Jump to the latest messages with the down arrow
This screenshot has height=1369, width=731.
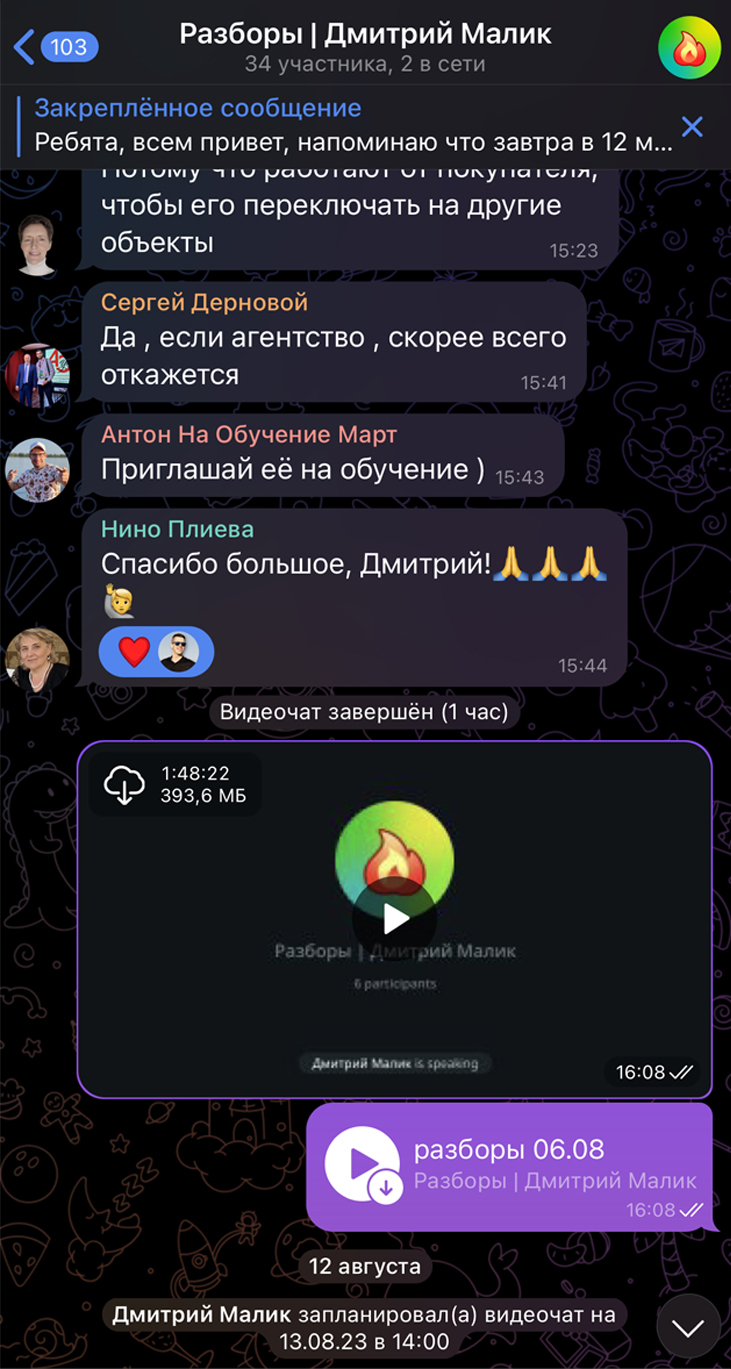688,1327
